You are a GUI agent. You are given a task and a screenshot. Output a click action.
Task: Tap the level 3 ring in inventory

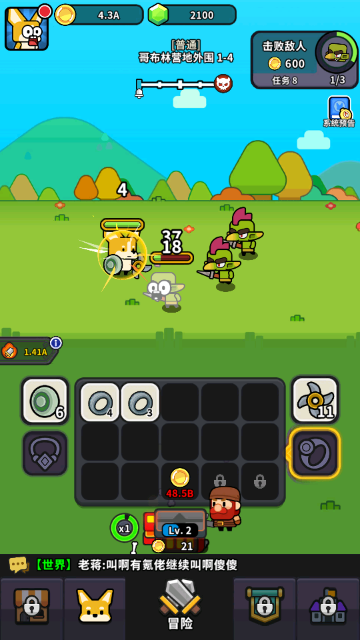140,402
